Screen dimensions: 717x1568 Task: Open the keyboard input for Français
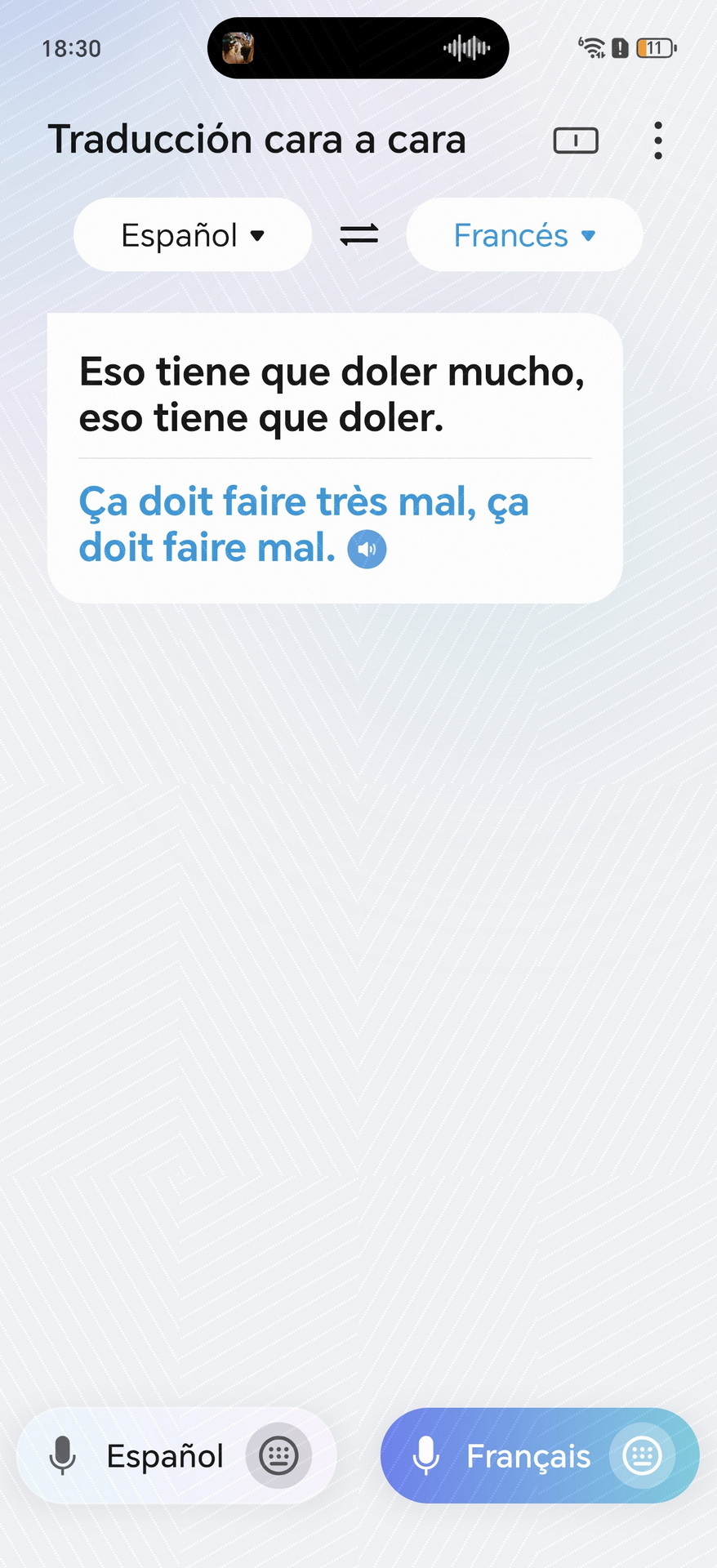coord(642,1455)
